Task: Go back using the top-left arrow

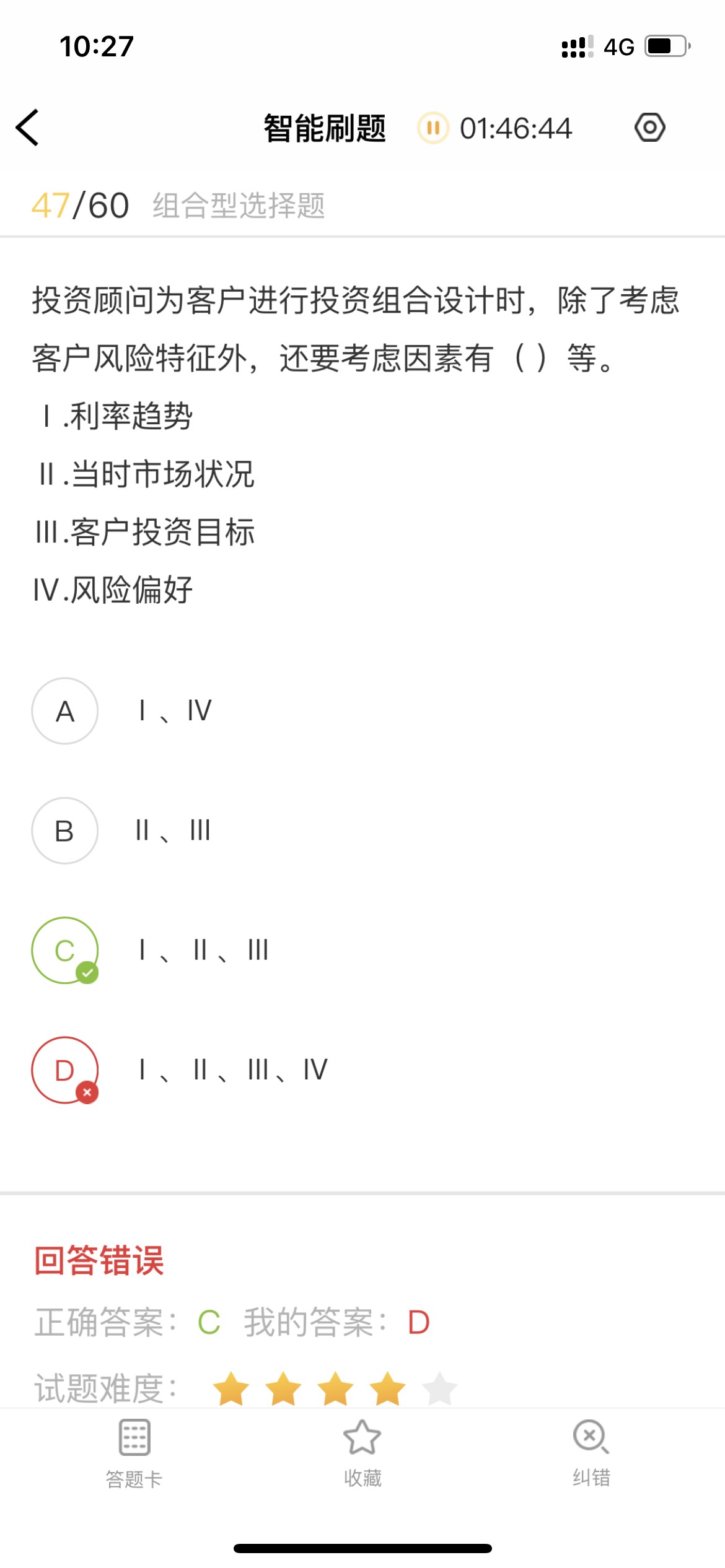Action: (27, 128)
